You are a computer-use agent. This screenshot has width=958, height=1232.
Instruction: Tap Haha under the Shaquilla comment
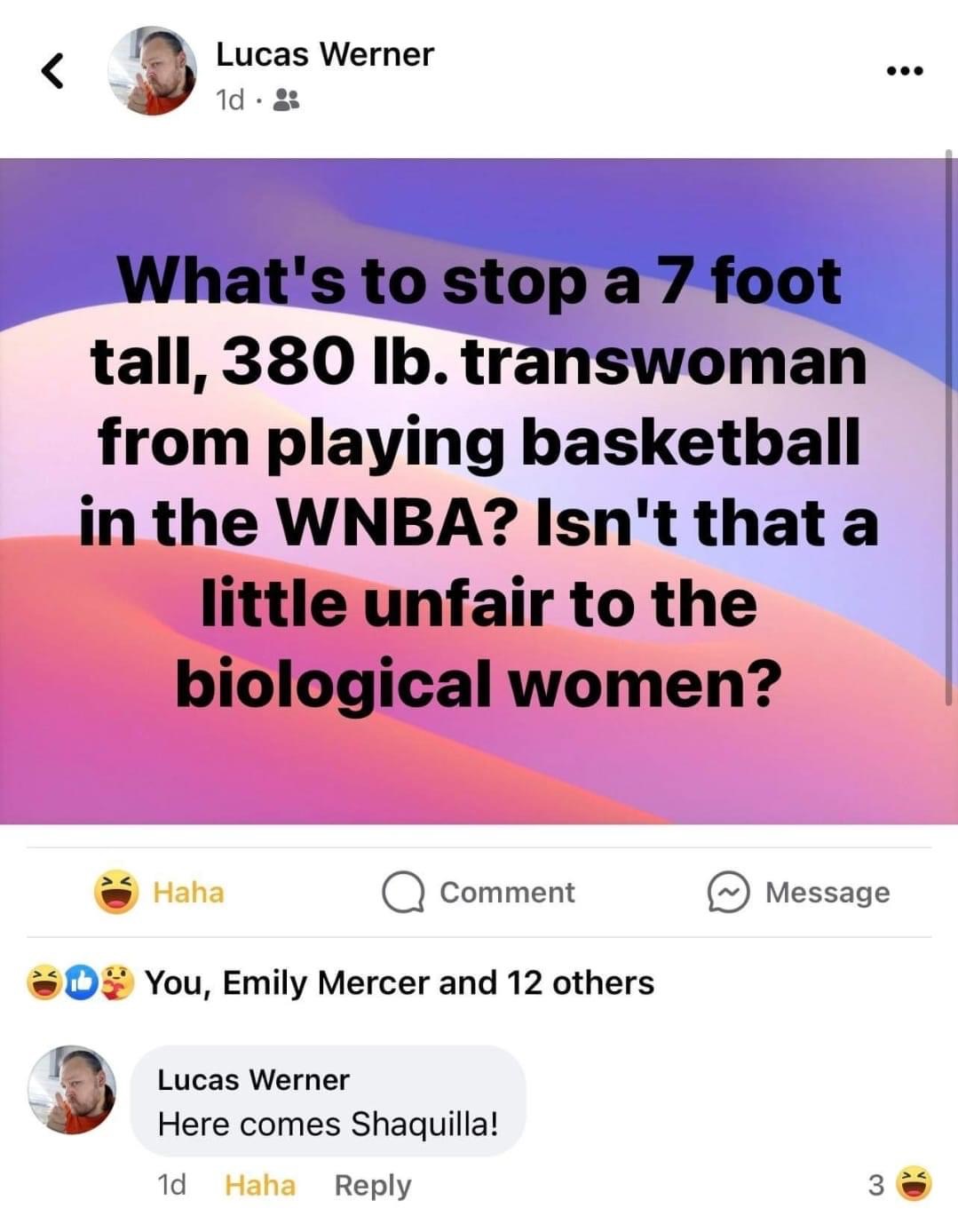coord(259,1185)
